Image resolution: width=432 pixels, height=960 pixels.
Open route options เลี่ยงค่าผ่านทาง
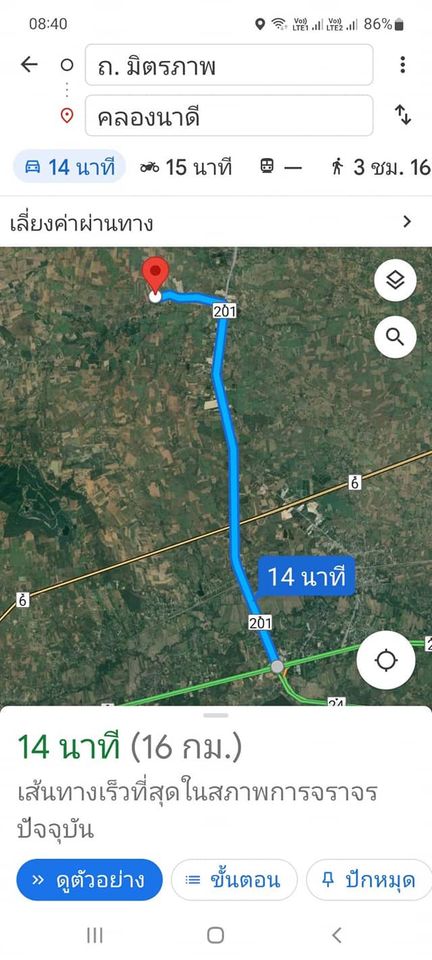pos(216,222)
